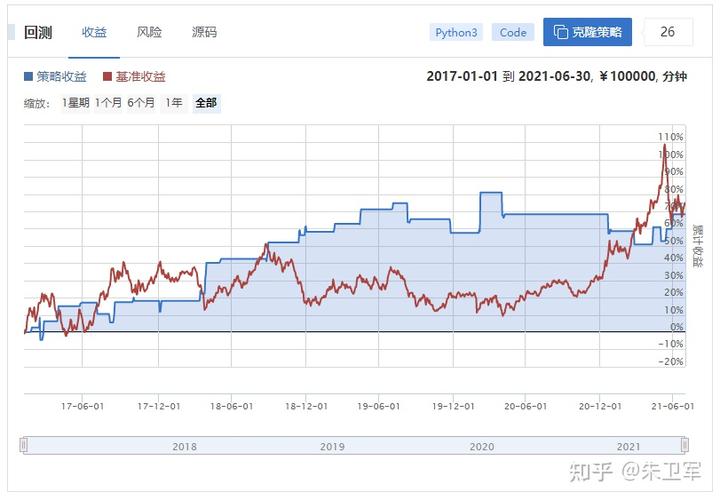
Task: Open the 源码 tab
Action: pyautogui.click(x=204, y=32)
